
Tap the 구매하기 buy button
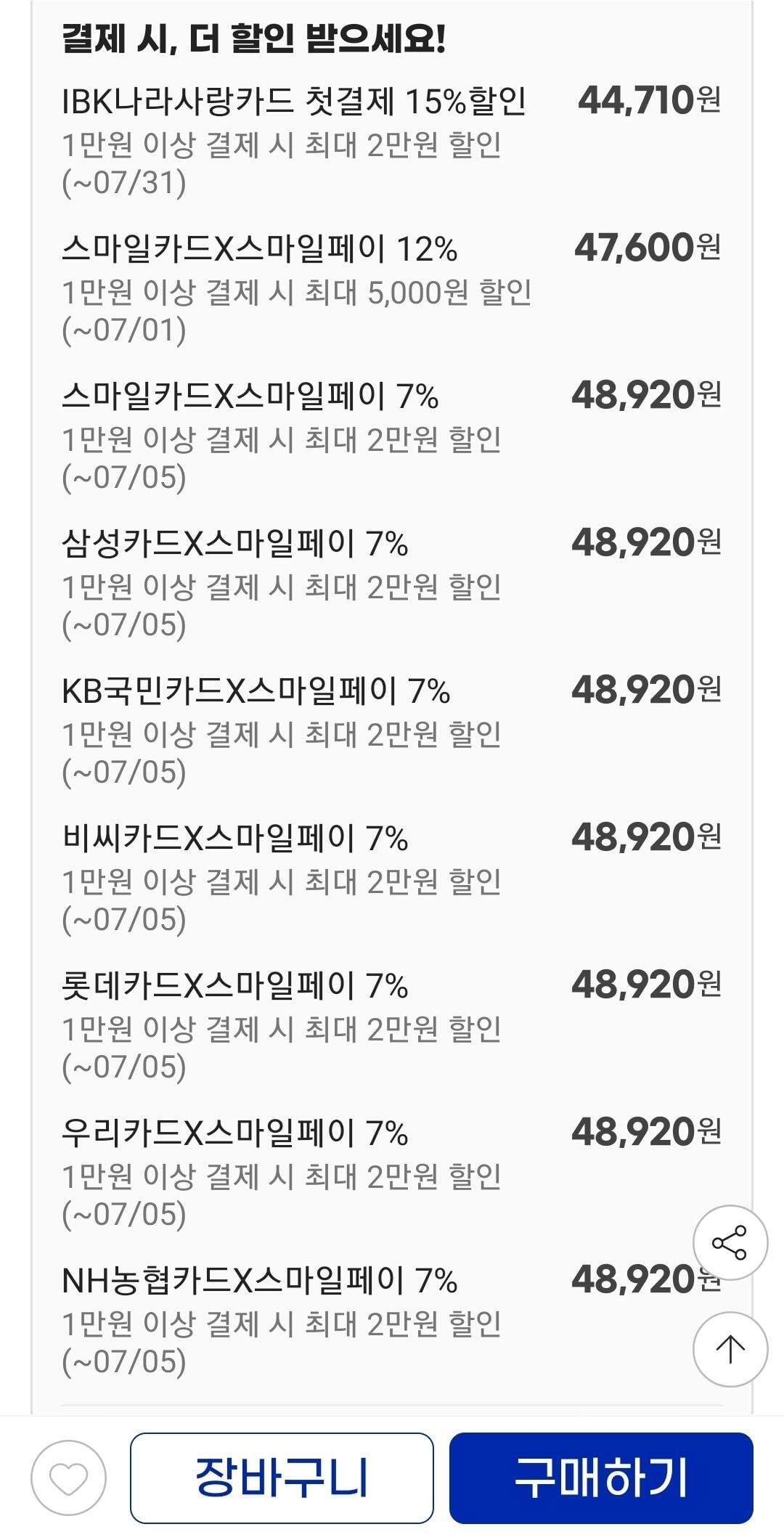tap(601, 1478)
